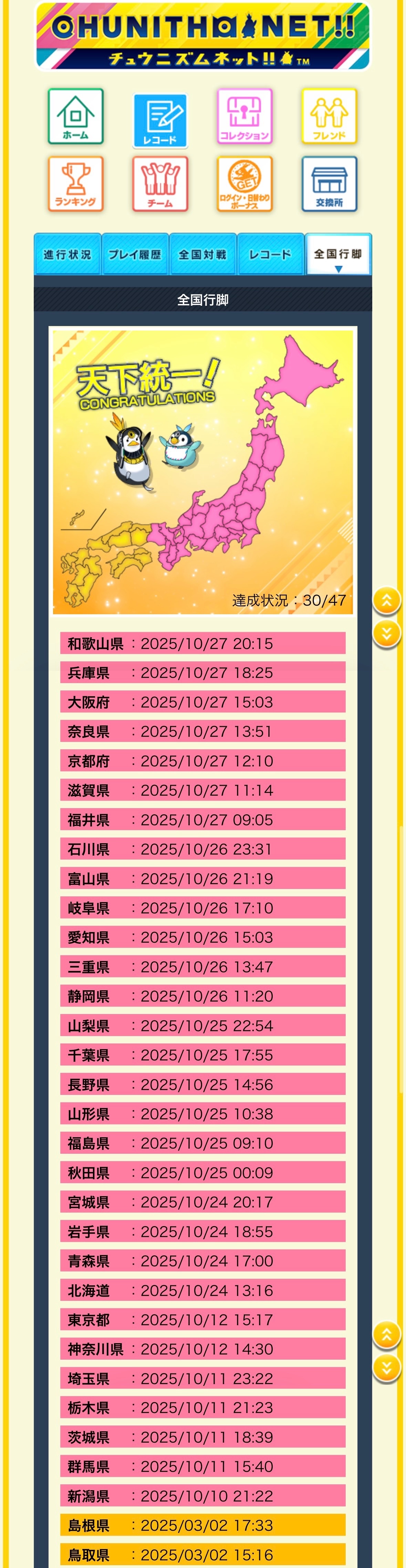Open the フレンド friends menu
The height and width of the screenshot is (1568, 406).
(x=329, y=116)
